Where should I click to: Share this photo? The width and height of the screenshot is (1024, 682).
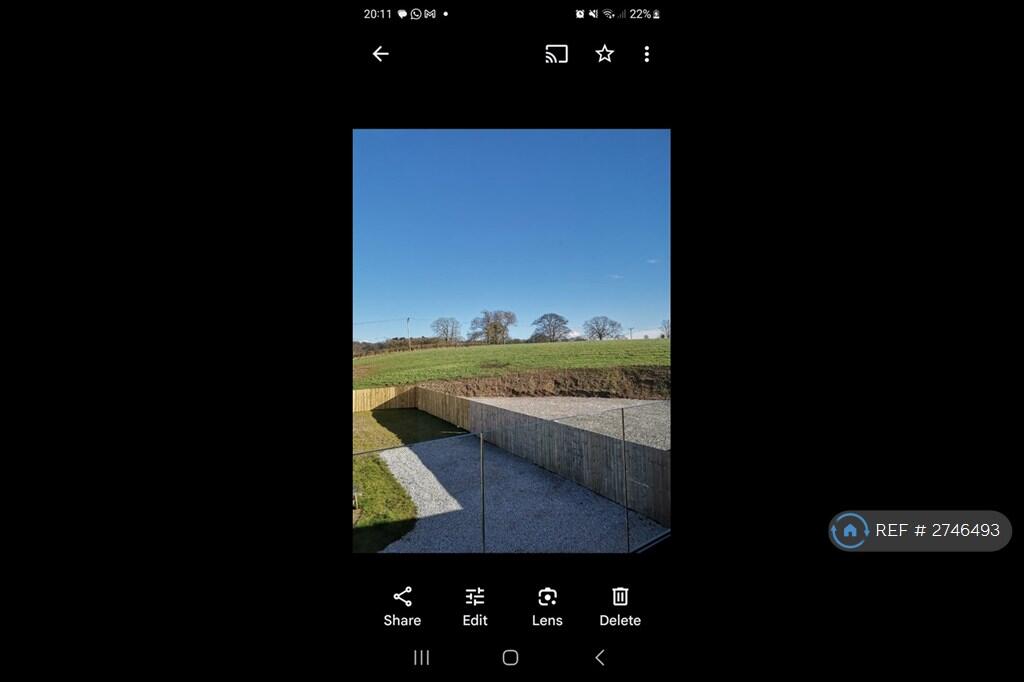[402, 606]
